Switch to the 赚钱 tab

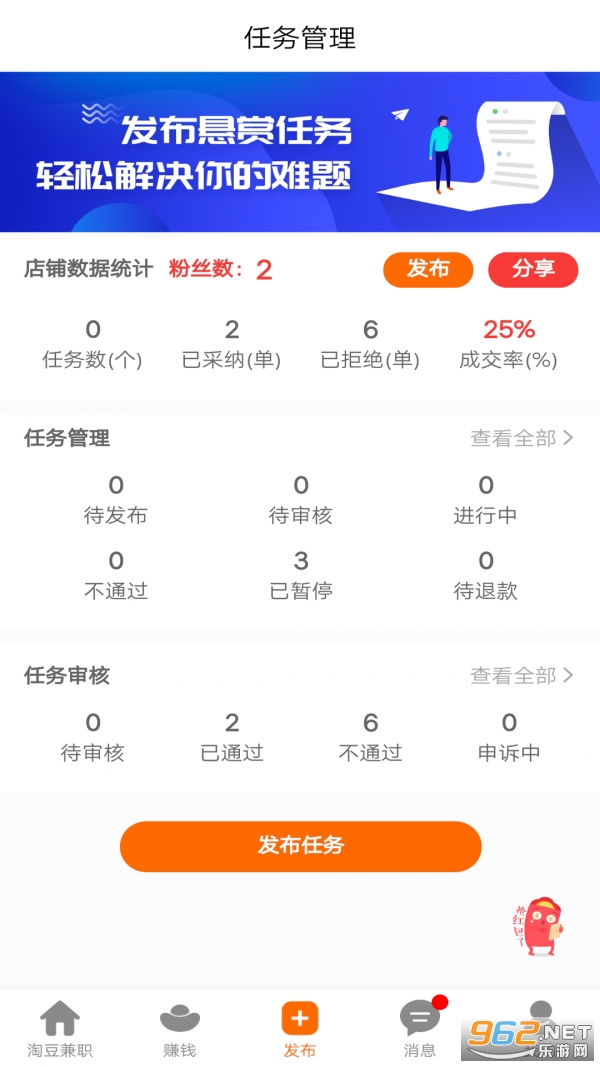pos(180,1028)
